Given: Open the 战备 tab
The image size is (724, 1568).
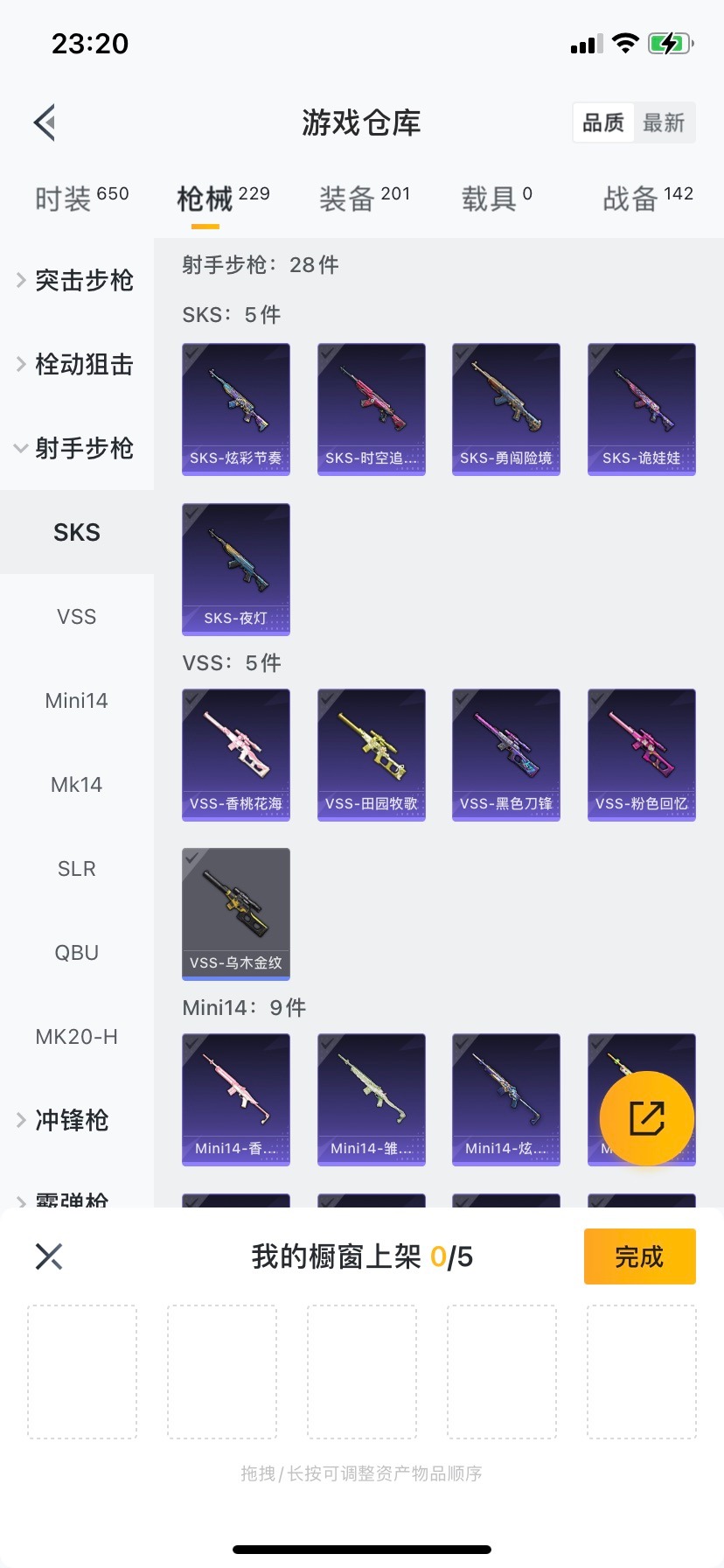Looking at the screenshot, I should click(647, 199).
